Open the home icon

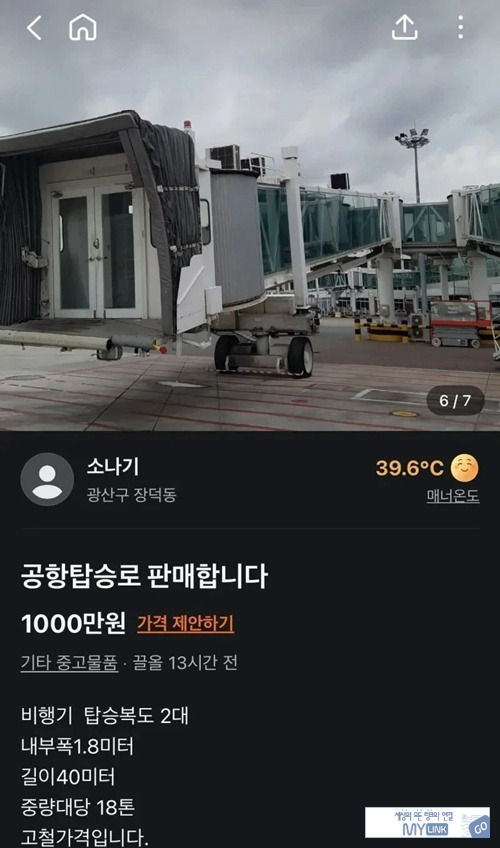[x=83, y=28]
